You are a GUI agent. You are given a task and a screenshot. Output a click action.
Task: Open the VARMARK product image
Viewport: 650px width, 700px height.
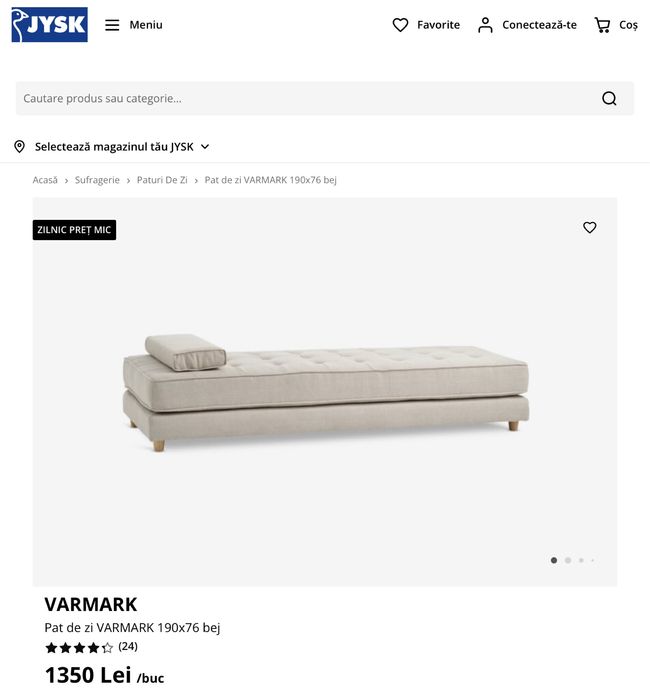click(325, 390)
